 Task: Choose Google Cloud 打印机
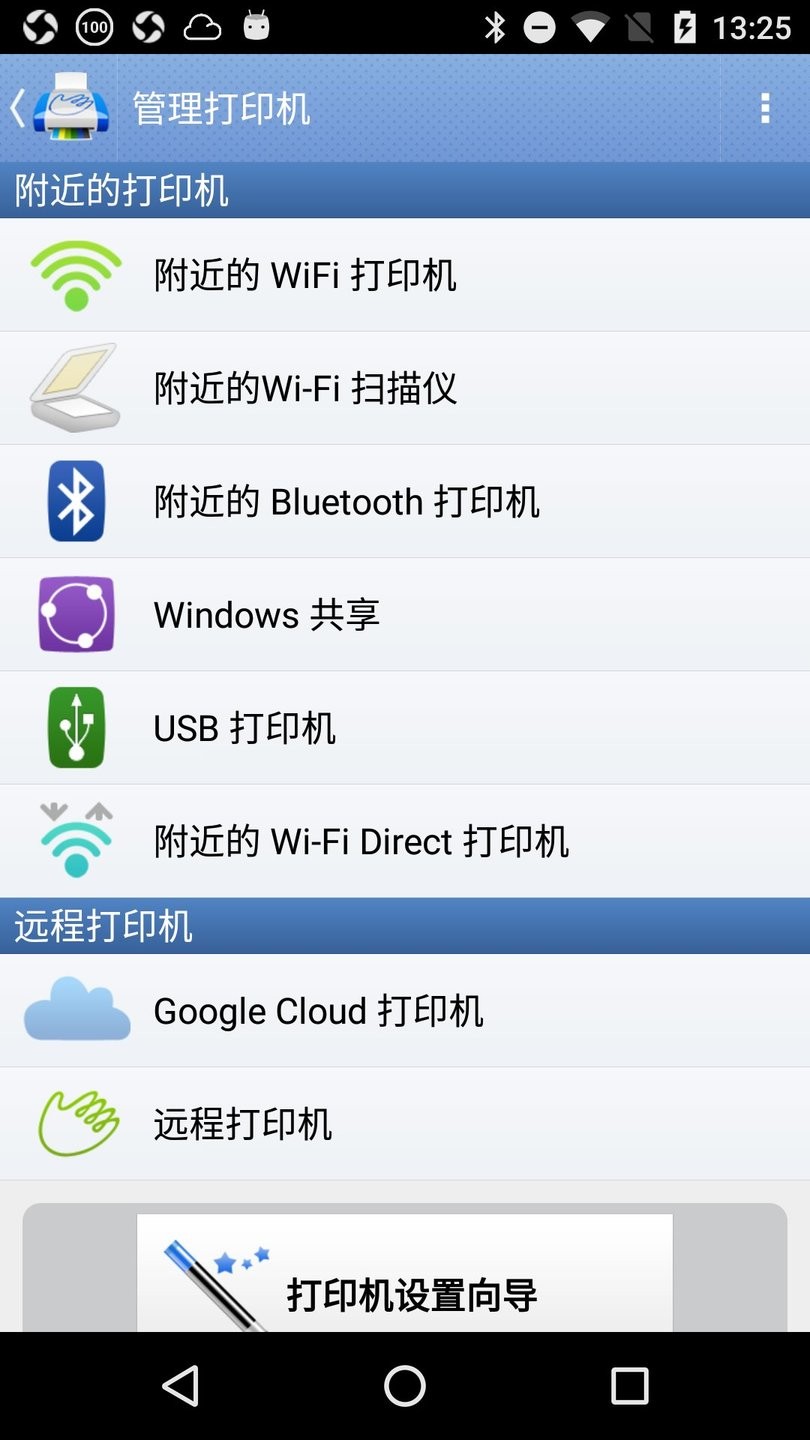click(405, 1011)
